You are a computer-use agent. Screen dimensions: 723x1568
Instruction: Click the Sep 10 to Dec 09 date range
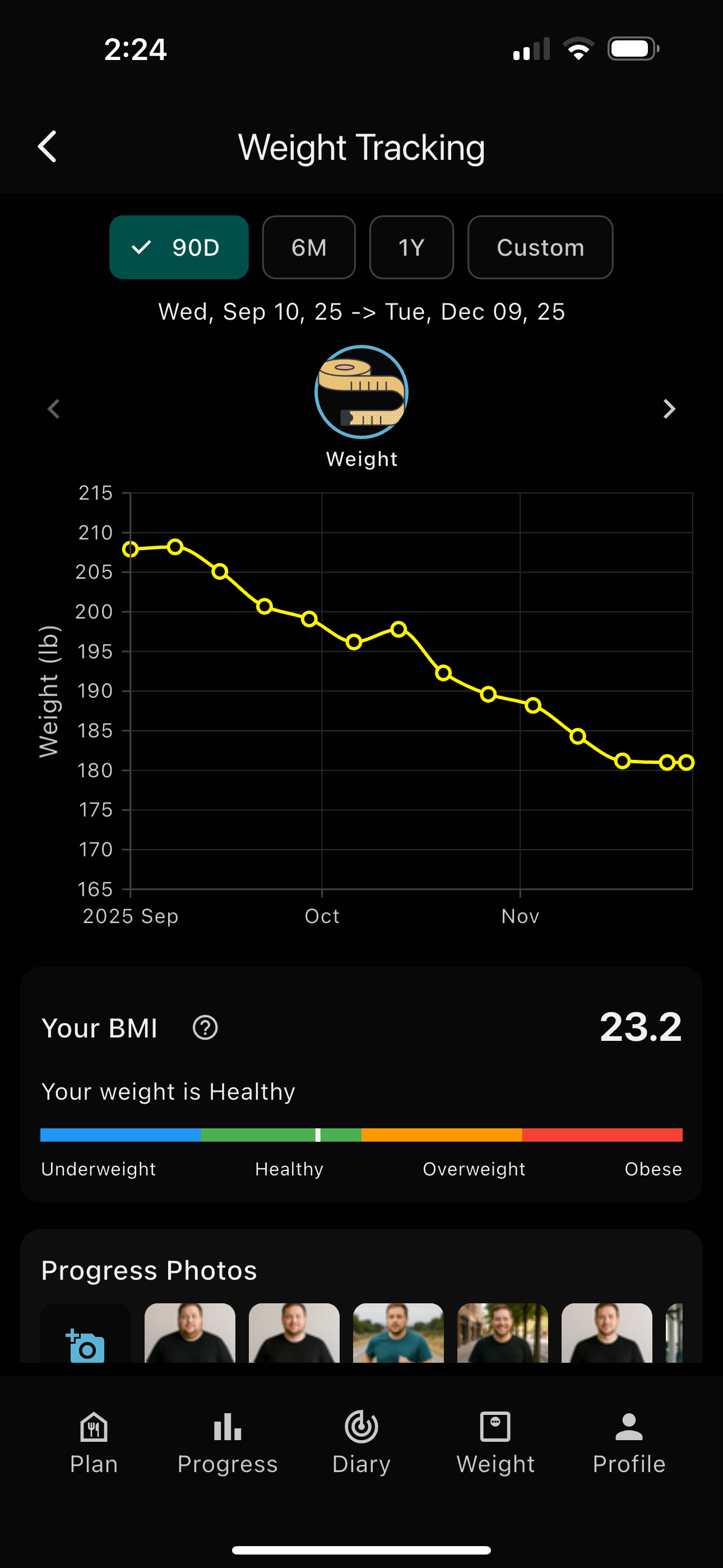[x=361, y=311]
